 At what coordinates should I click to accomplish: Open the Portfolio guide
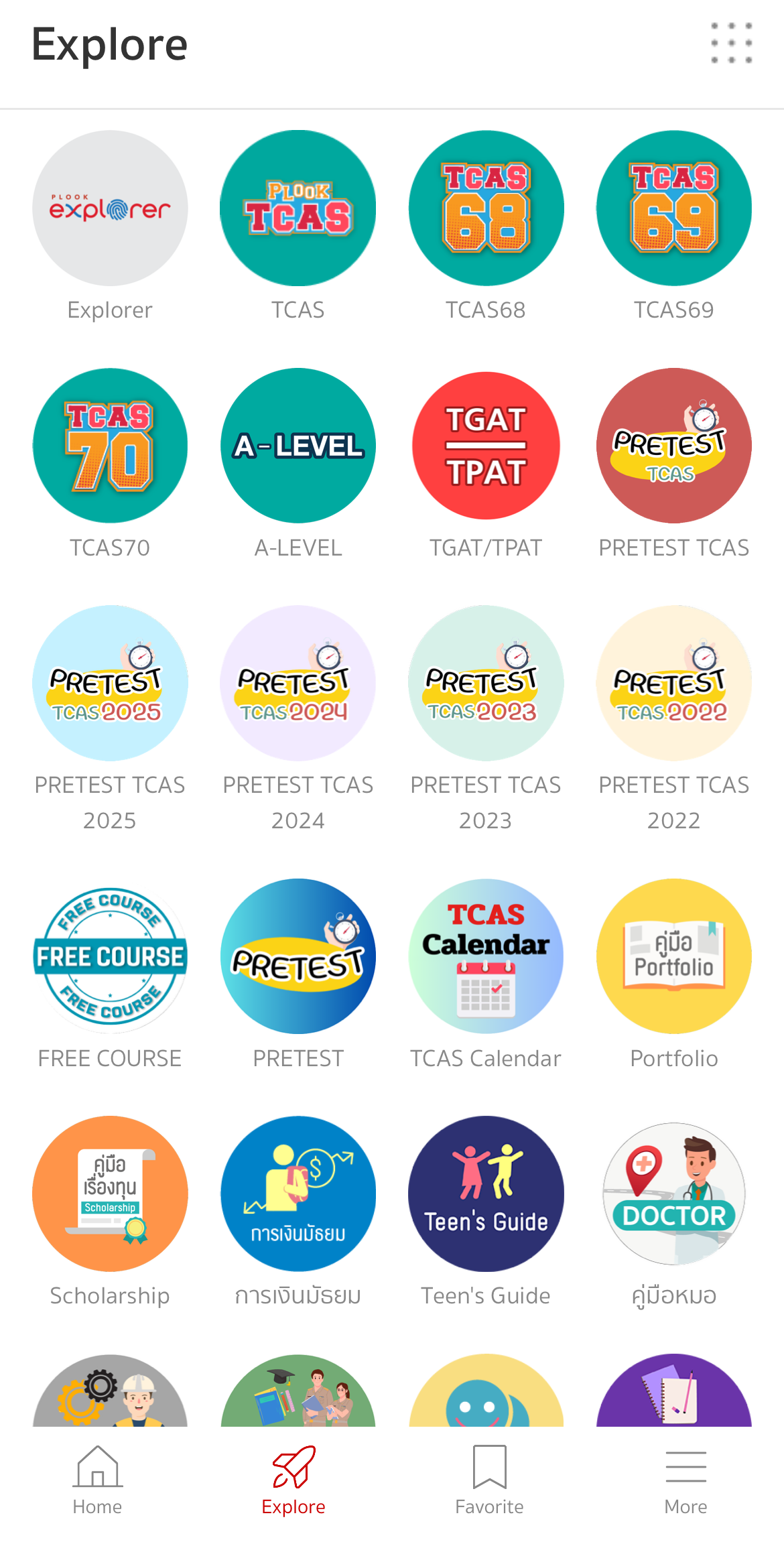pyautogui.click(x=673, y=956)
